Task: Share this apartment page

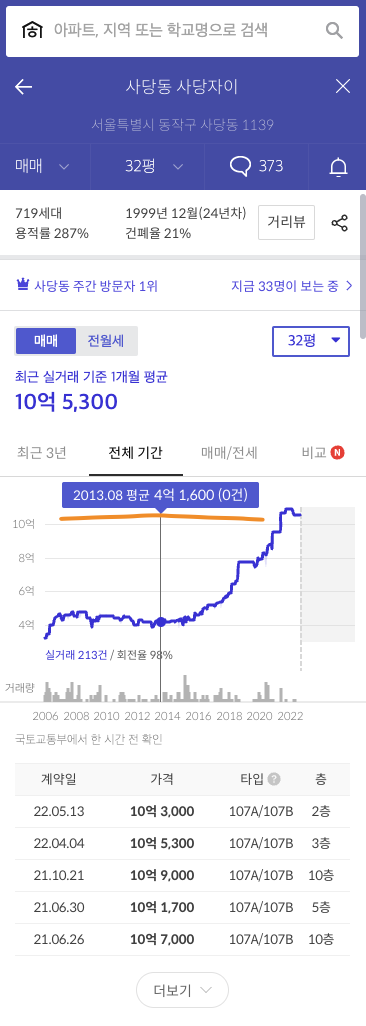Action: [340, 222]
